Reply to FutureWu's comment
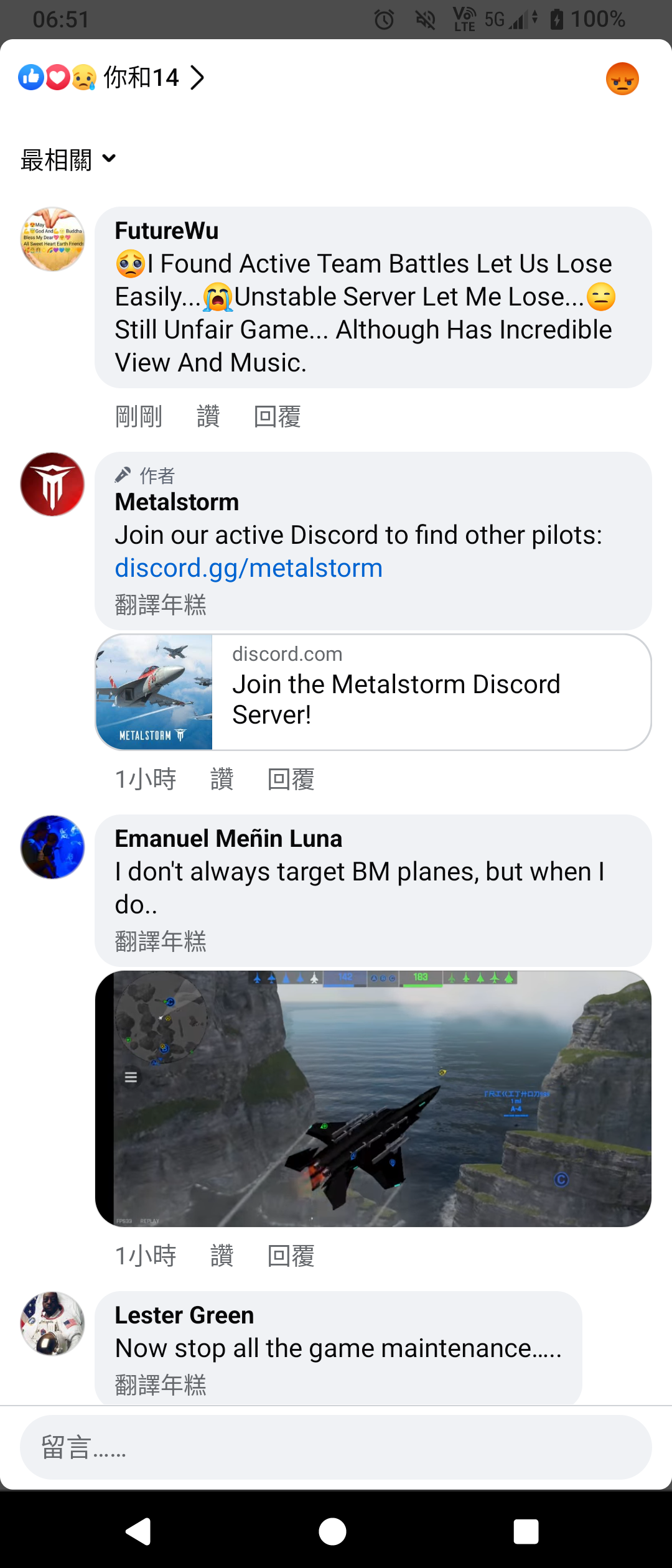672x1568 pixels. click(x=277, y=416)
